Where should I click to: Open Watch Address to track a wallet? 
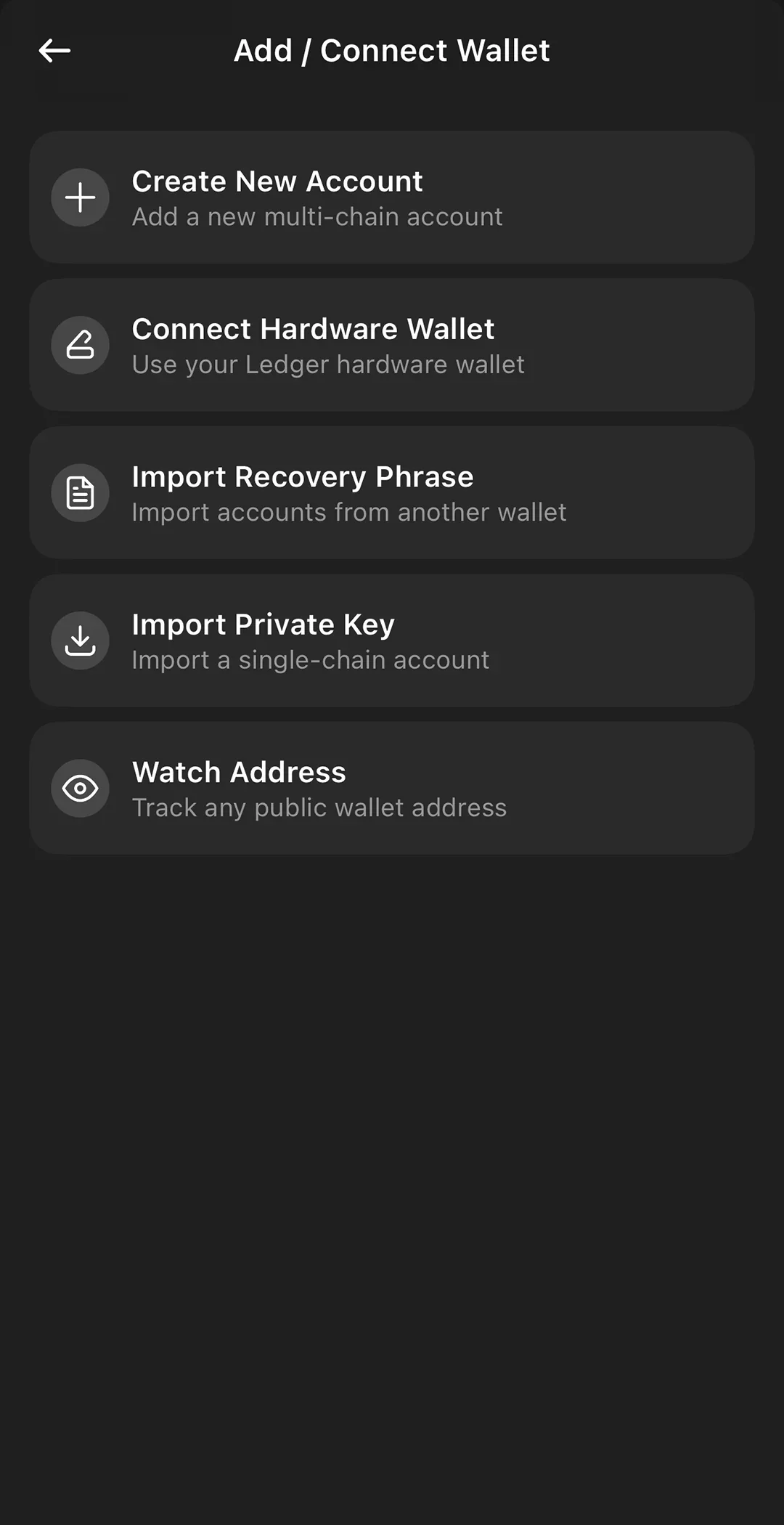coord(392,788)
